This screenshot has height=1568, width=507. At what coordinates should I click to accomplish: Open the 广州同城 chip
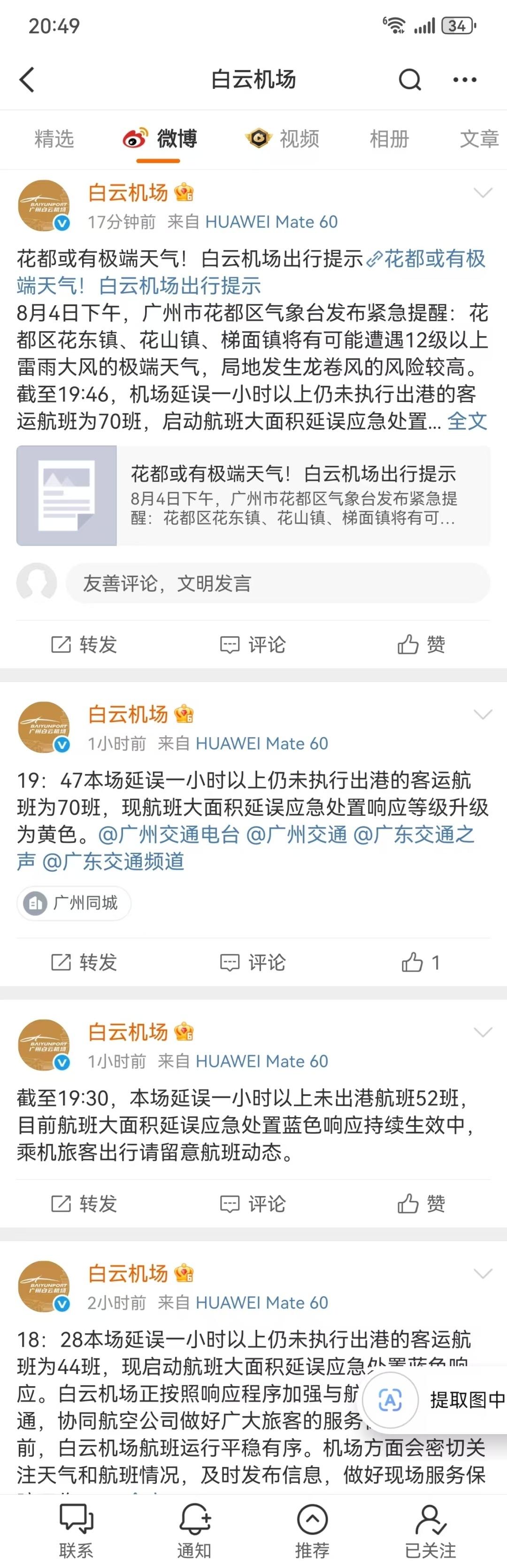(x=74, y=903)
